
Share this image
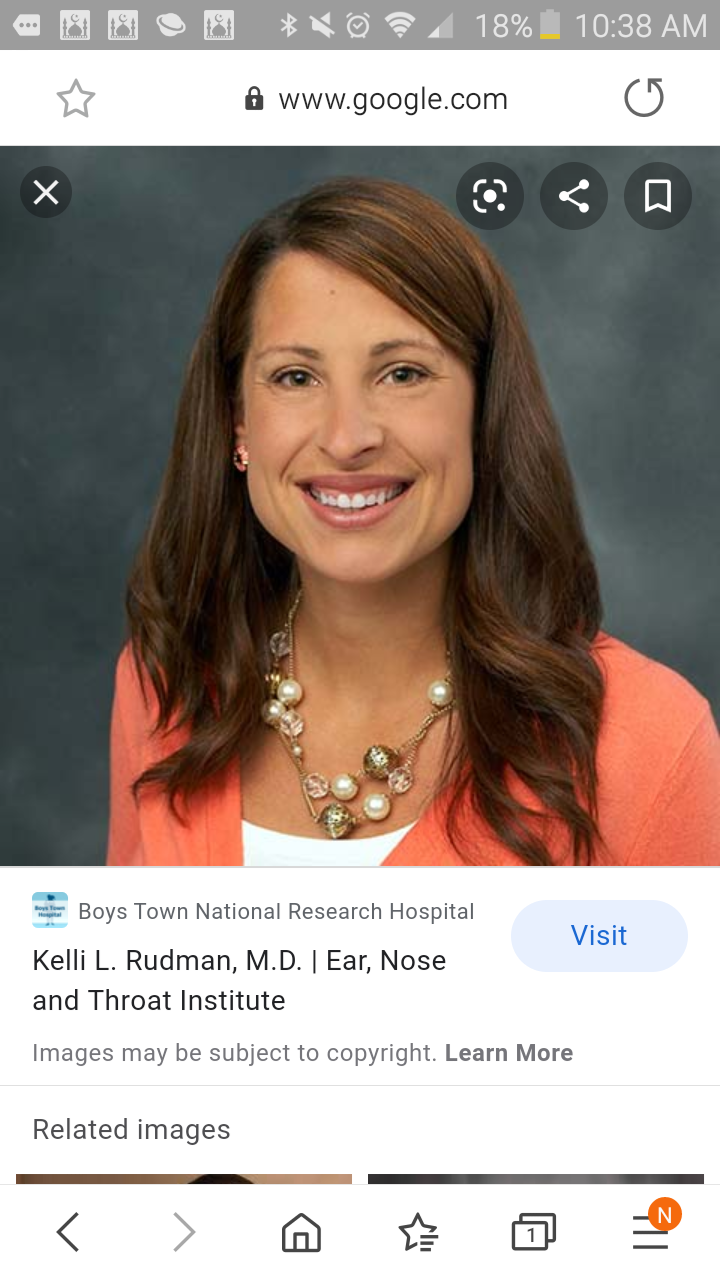tap(574, 196)
